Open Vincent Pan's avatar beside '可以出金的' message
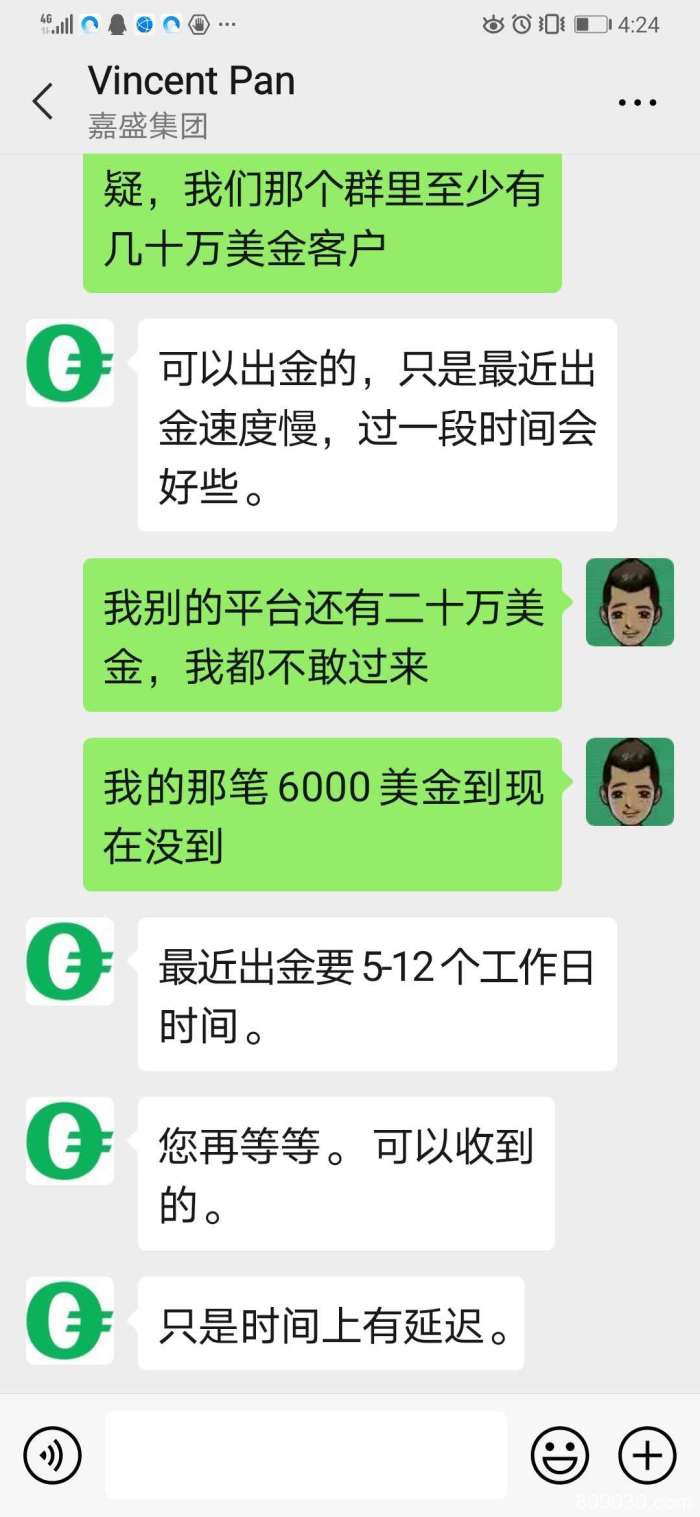This screenshot has height=1517, width=700. pyautogui.click(x=69, y=362)
